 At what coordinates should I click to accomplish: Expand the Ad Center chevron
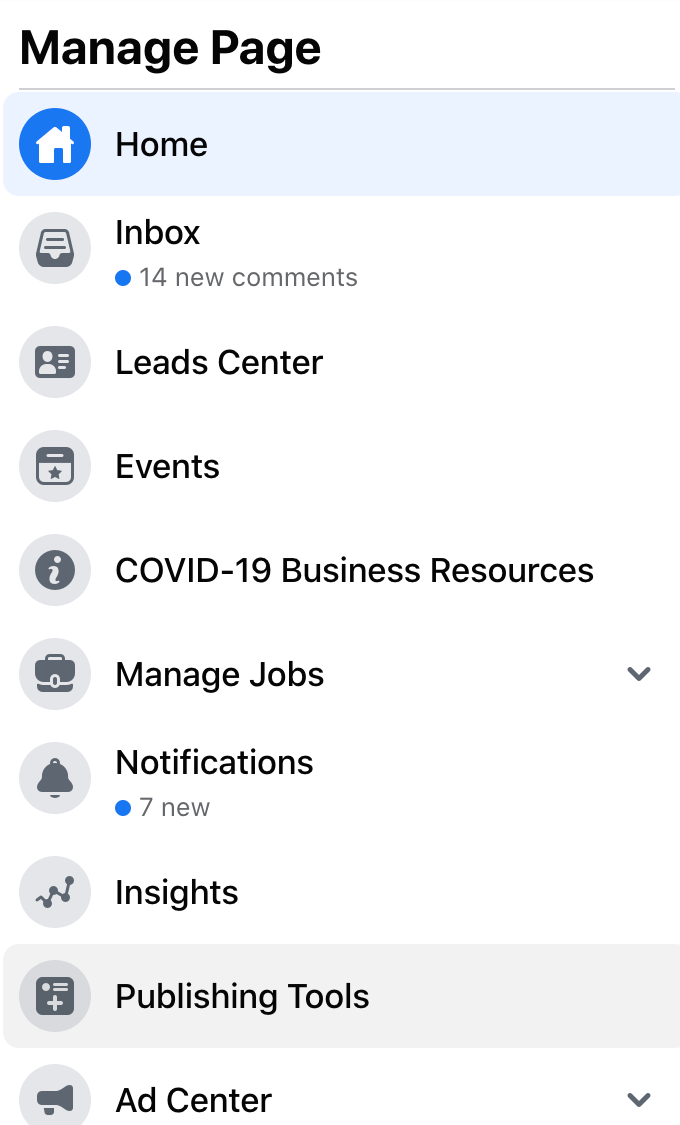tap(638, 1100)
